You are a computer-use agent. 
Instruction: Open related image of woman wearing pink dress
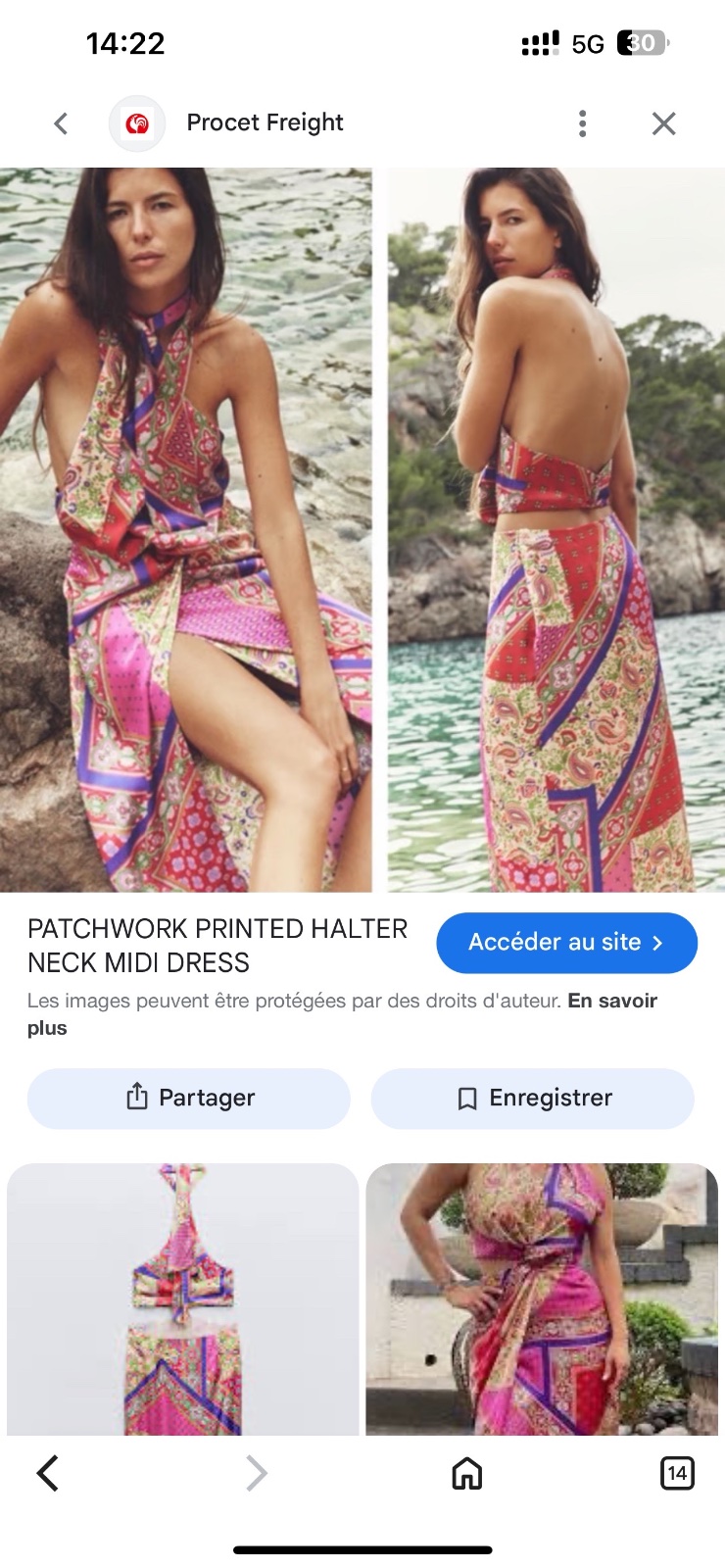542,1299
